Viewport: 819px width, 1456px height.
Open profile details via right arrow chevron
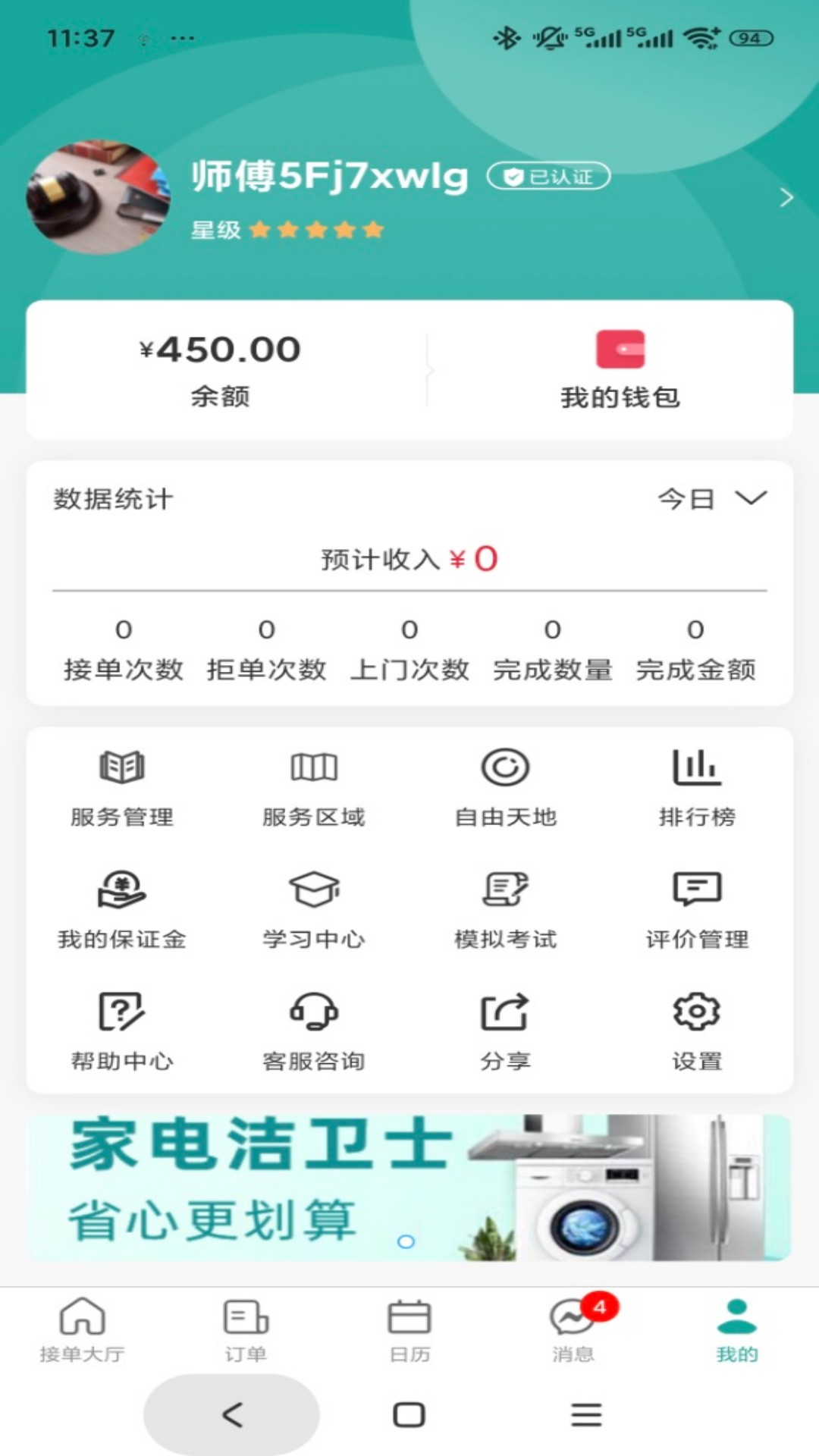coord(784,197)
